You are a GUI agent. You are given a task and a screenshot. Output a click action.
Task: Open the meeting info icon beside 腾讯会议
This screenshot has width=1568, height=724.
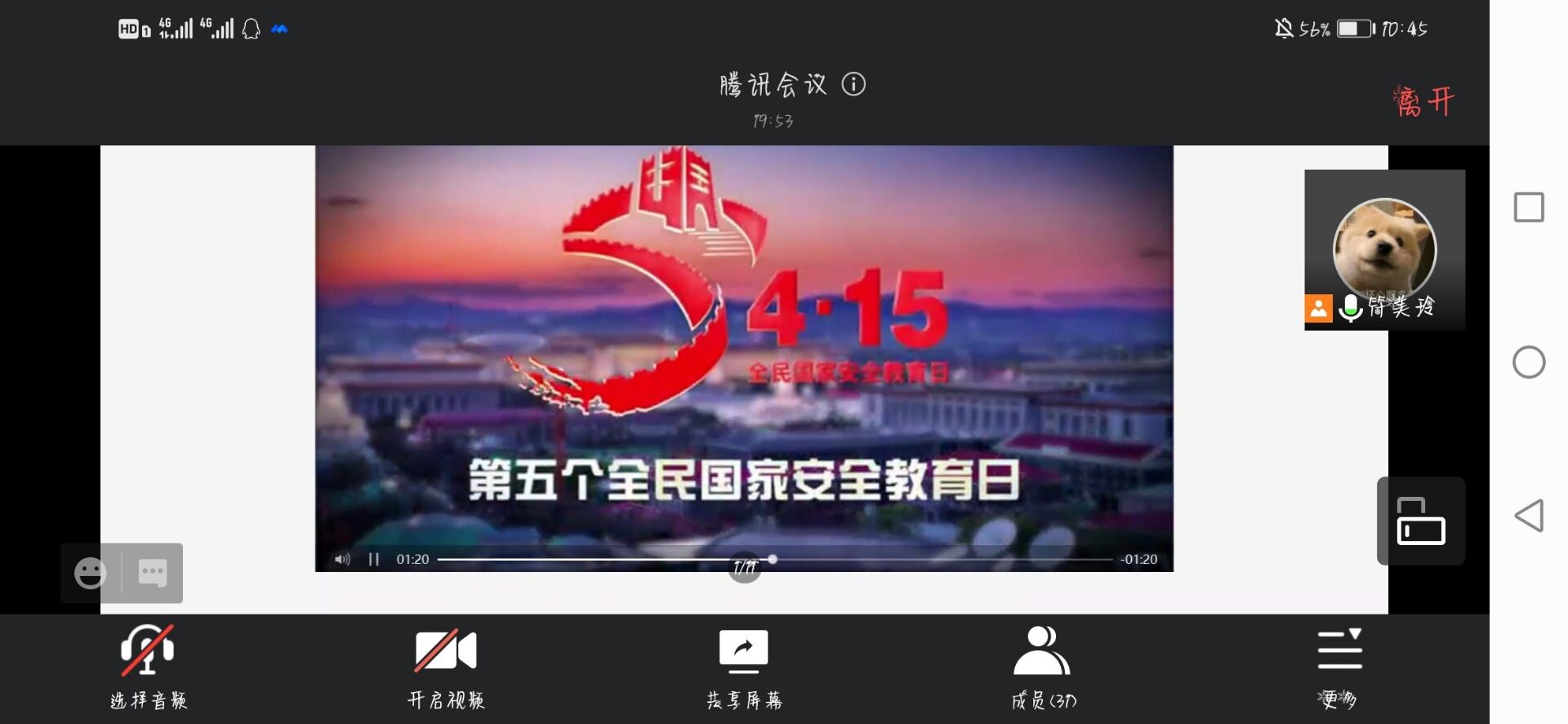[853, 84]
